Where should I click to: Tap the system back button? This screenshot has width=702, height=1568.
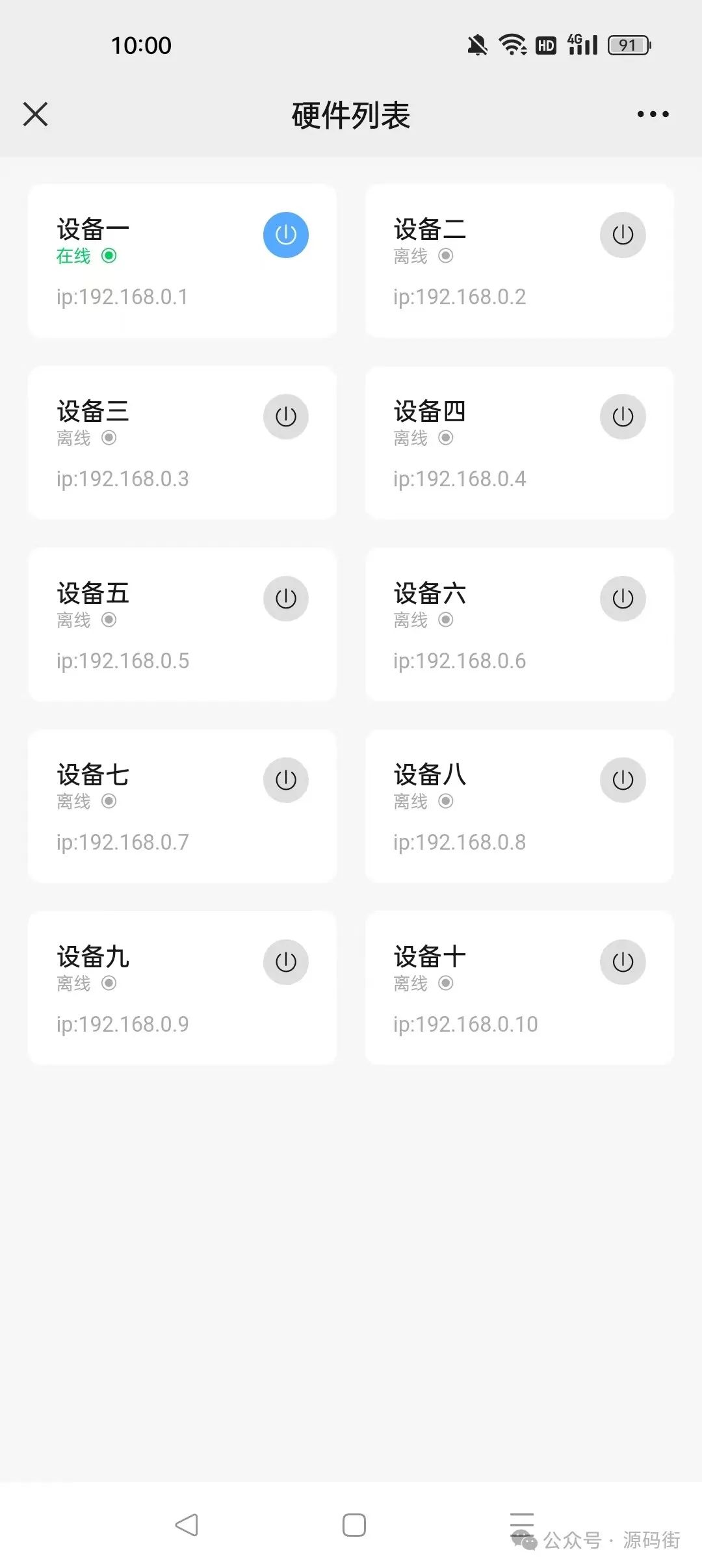tap(187, 1525)
